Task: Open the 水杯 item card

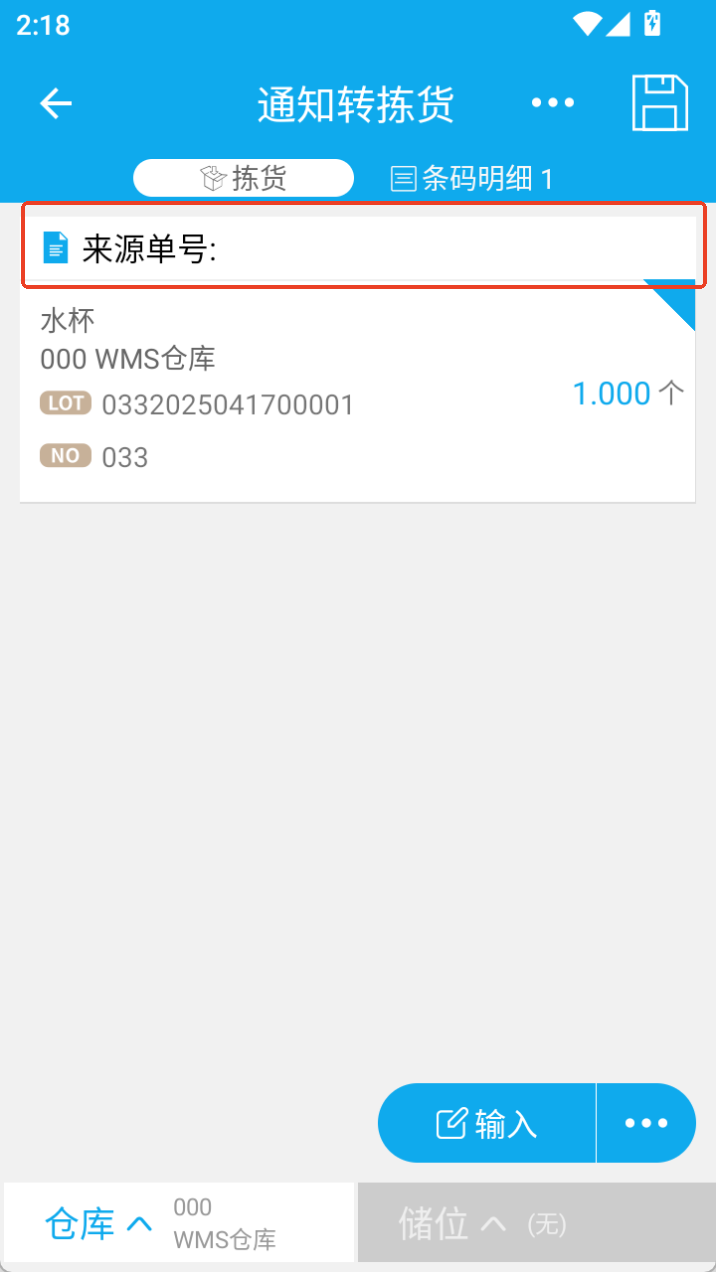Action: pyautogui.click(x=358, y=392)
